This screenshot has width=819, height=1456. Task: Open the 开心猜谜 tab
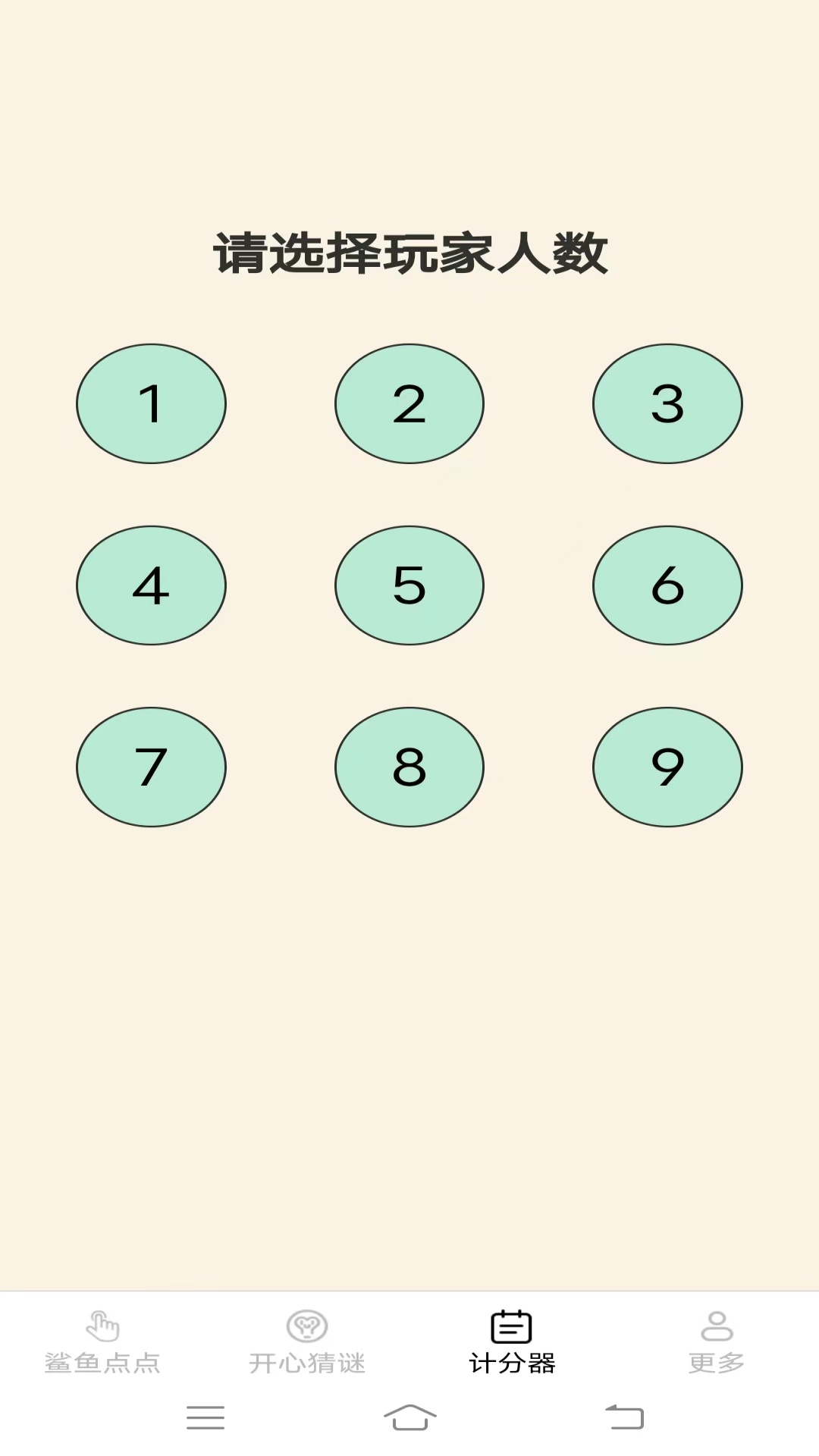point(307,1342)
